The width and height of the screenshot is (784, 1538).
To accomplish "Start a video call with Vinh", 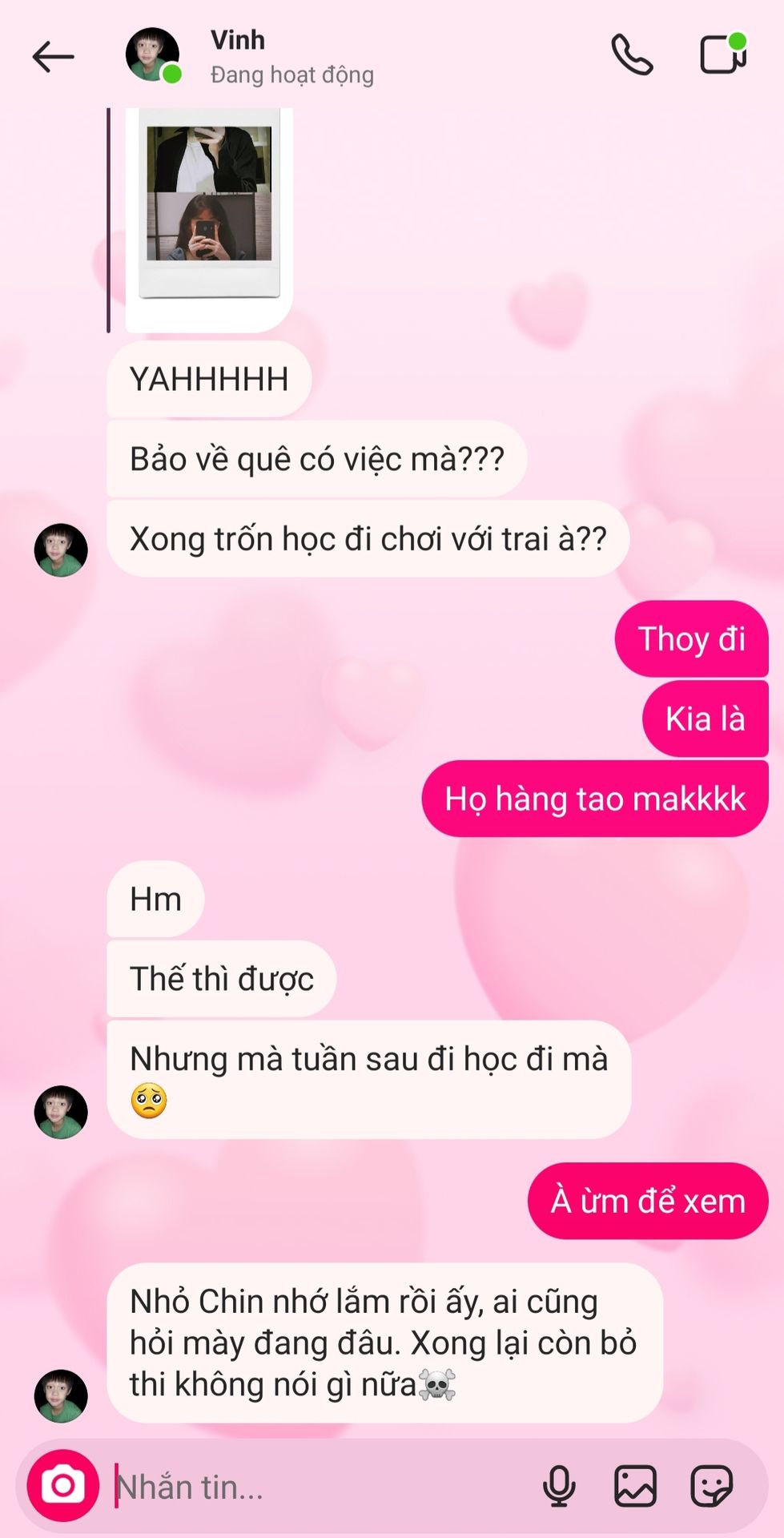I will pyautogui.click(x=723, y=54).
